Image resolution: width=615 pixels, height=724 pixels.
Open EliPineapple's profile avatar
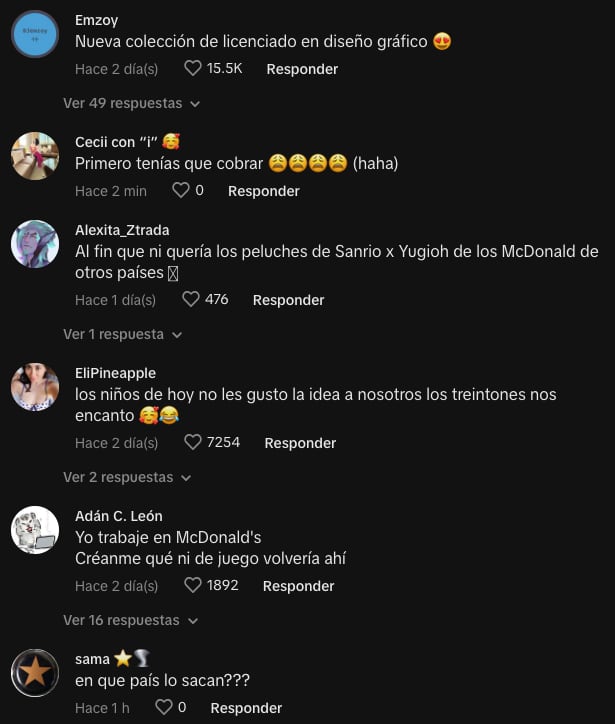click(35, 387)
